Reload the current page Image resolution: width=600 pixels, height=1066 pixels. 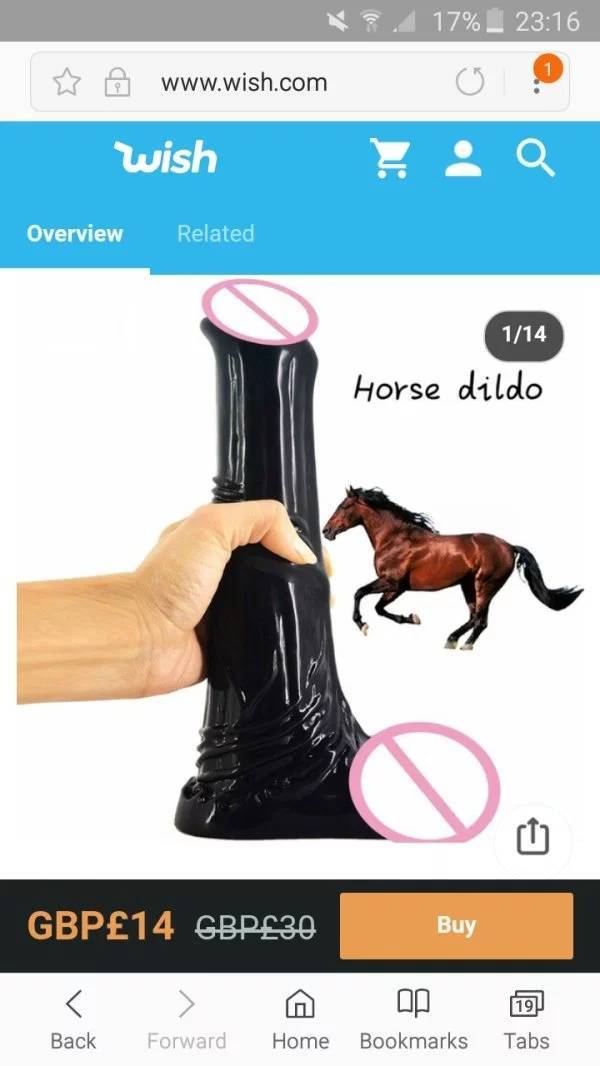470,82
